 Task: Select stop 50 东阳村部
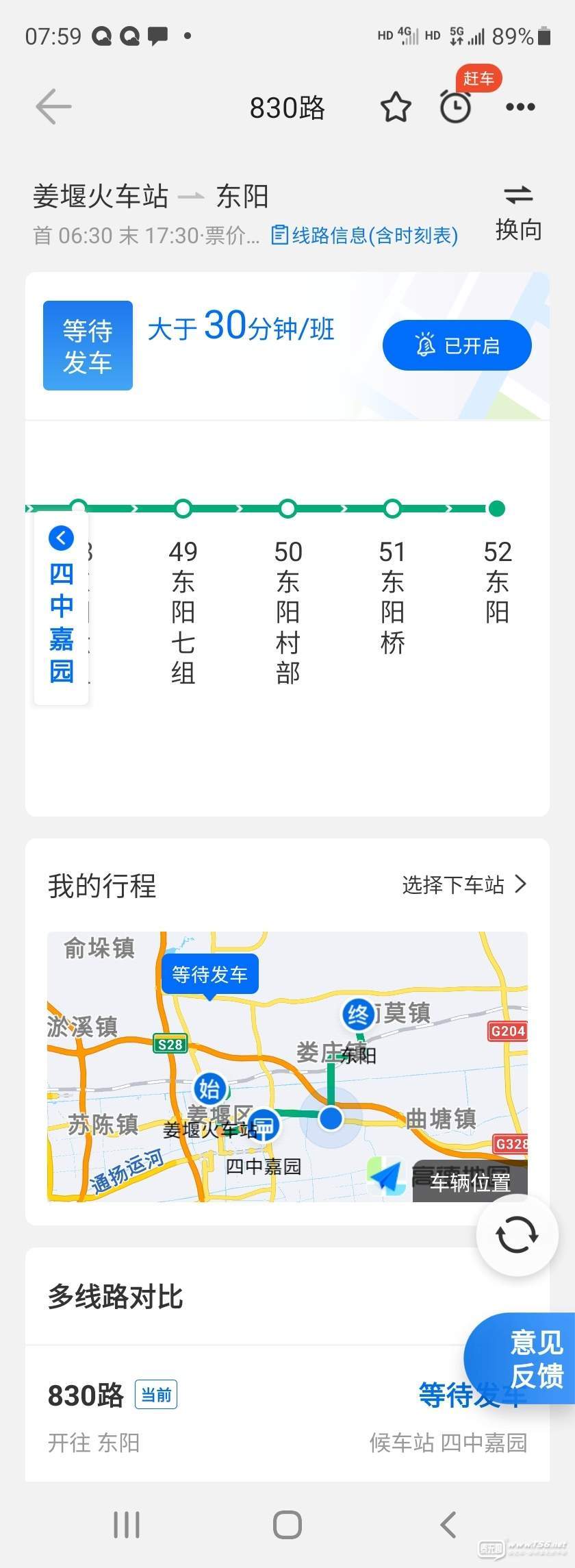(287, 610)
